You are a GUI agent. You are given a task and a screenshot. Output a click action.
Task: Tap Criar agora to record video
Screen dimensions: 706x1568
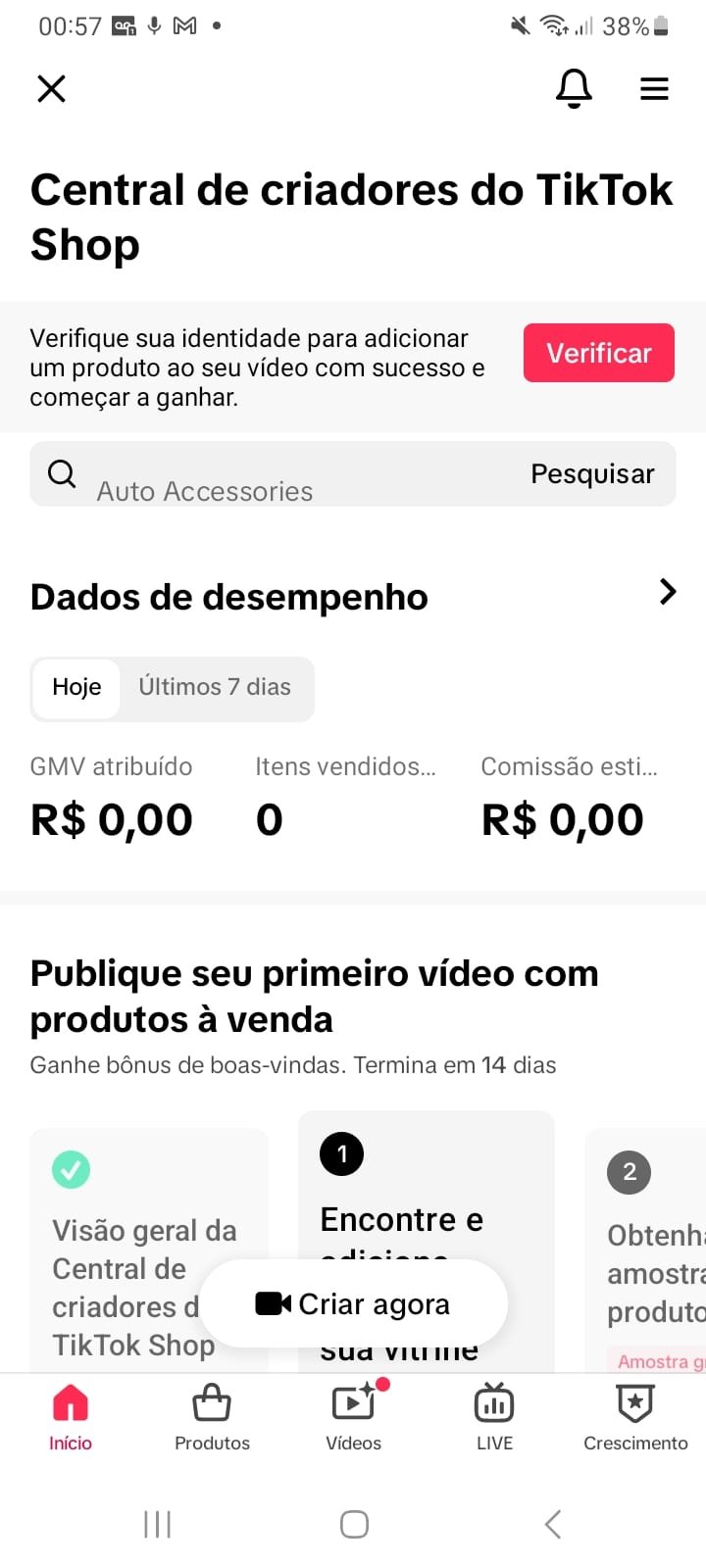(353, 1304)
